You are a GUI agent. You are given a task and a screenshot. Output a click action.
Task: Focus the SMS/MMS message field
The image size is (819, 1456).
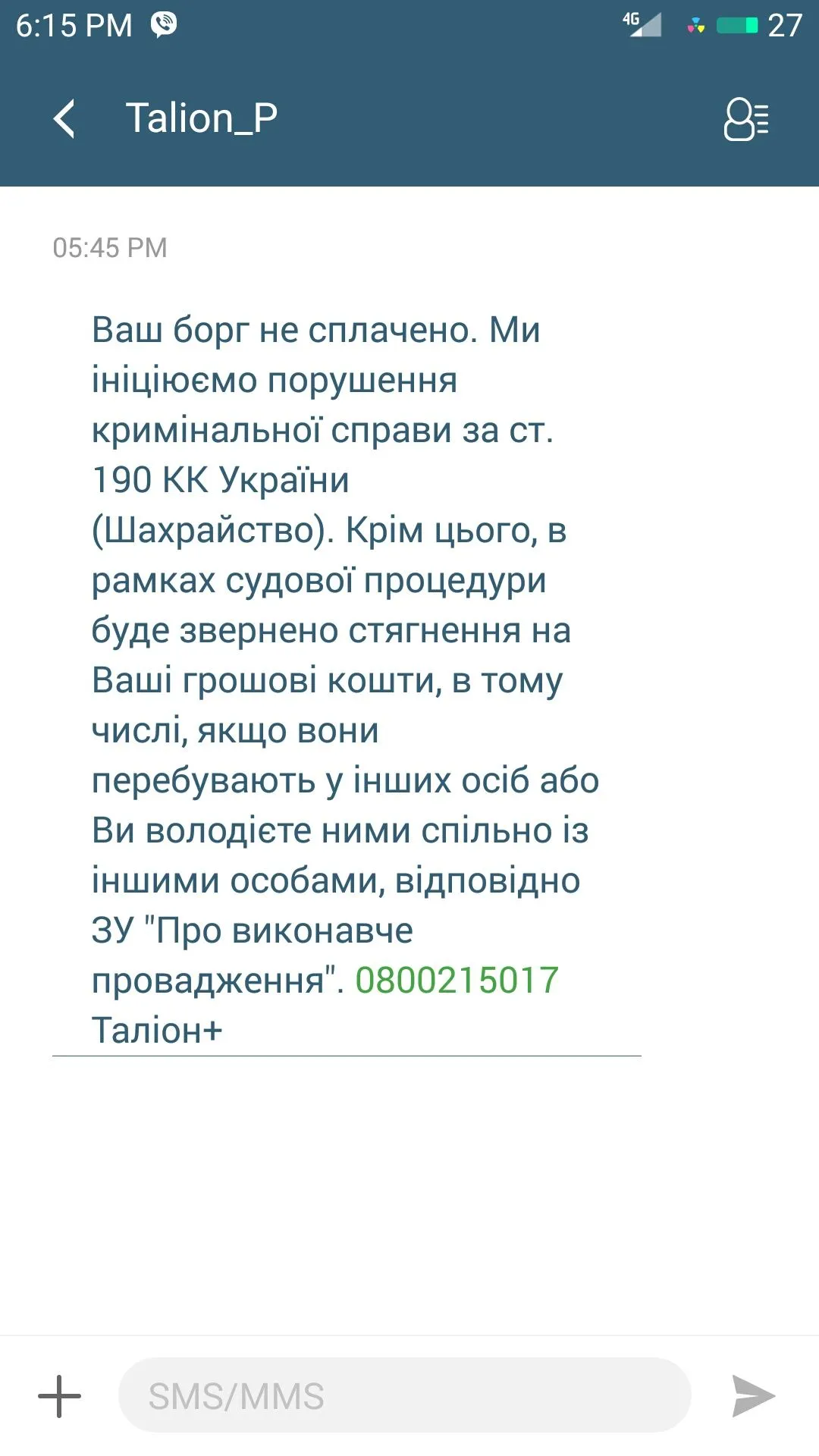click(404, 1396)
